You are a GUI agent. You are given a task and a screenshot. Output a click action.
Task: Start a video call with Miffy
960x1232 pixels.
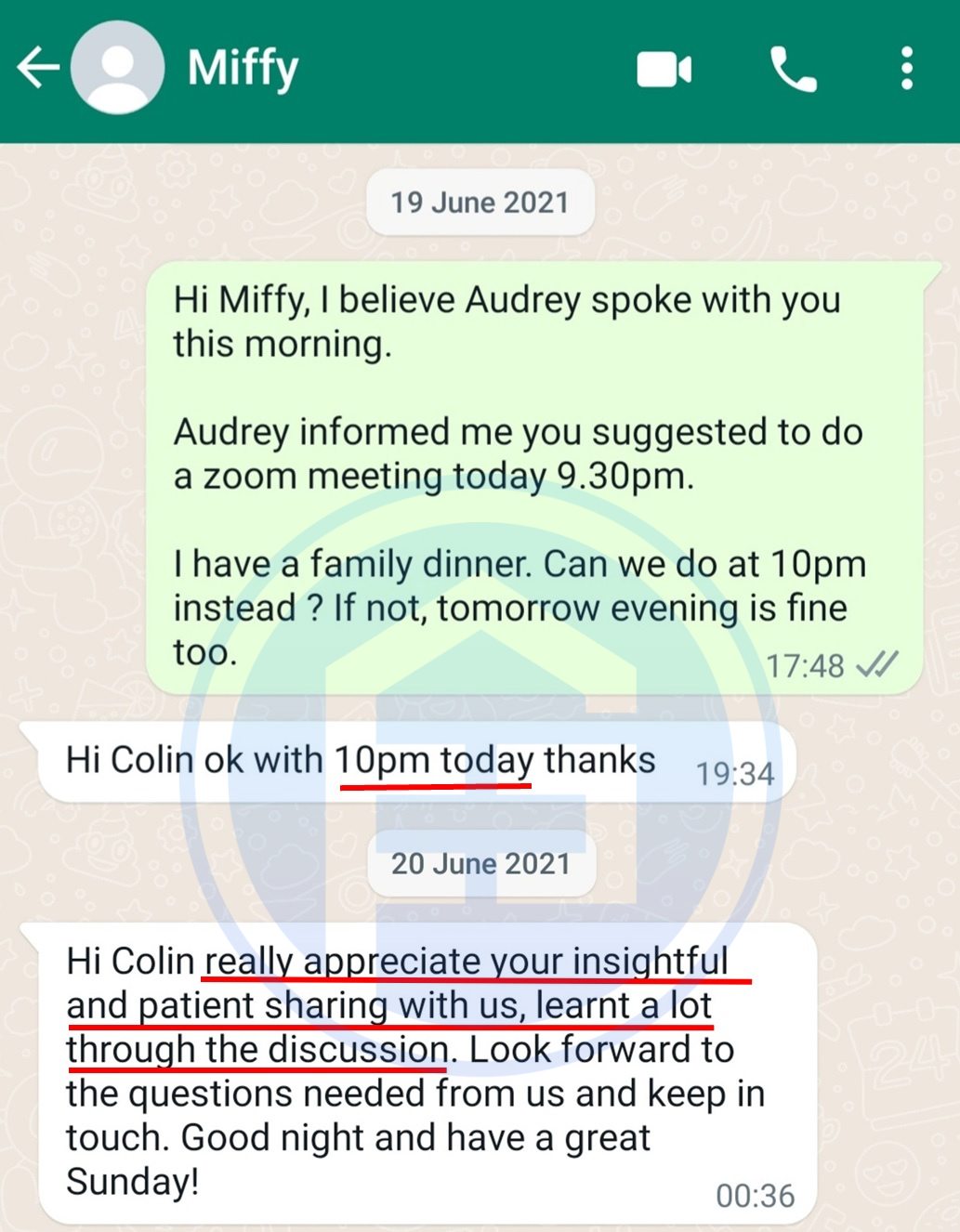pos(664,70)
